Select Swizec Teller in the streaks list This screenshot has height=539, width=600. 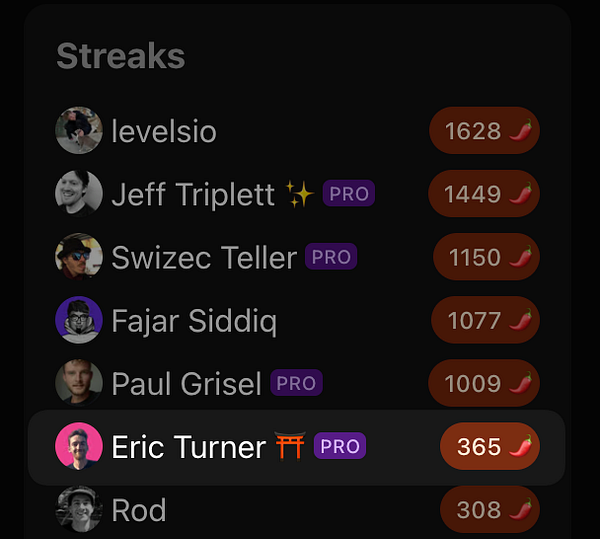pyautogui.click(x=204, y=257)
